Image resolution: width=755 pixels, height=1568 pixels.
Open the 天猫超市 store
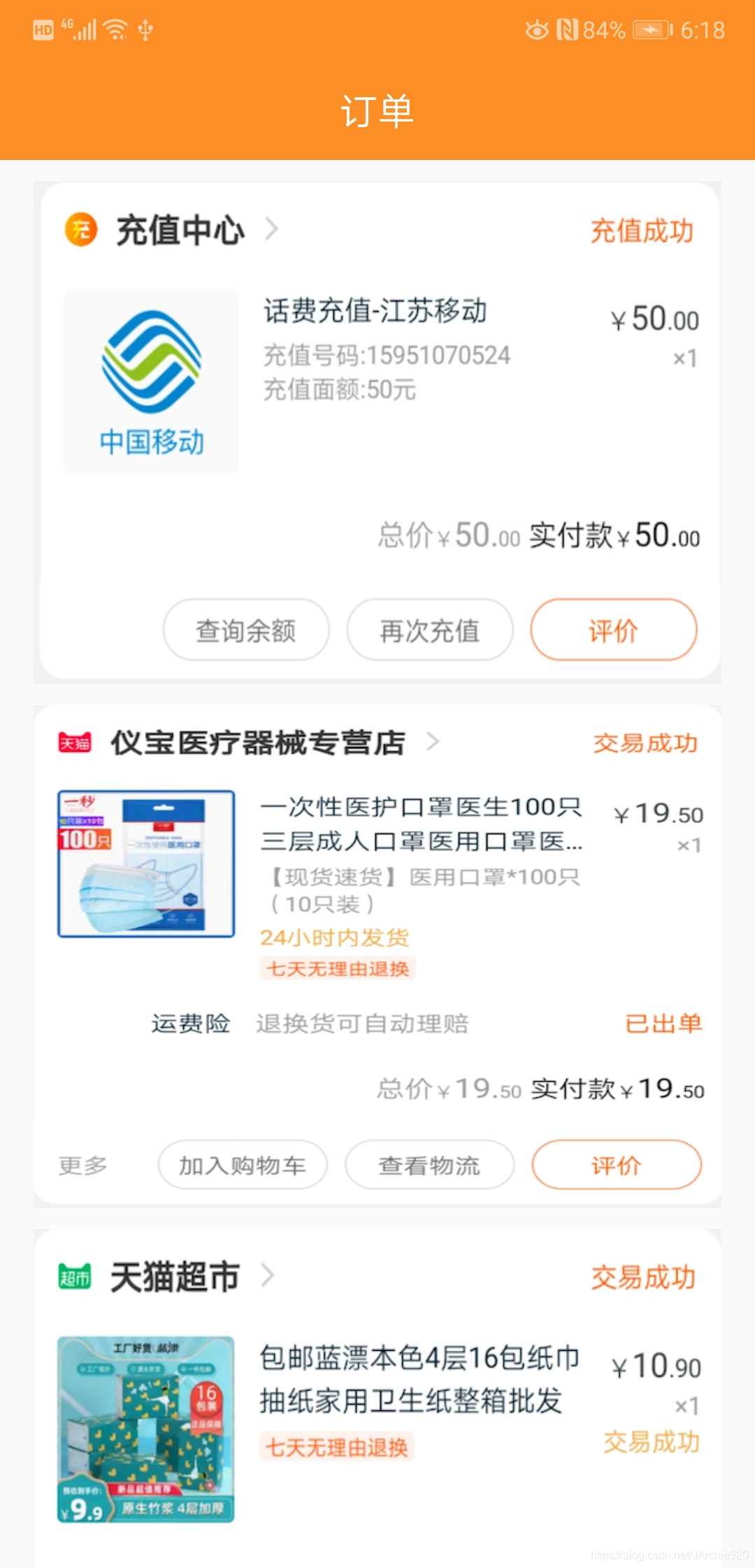pos(175,1277)
